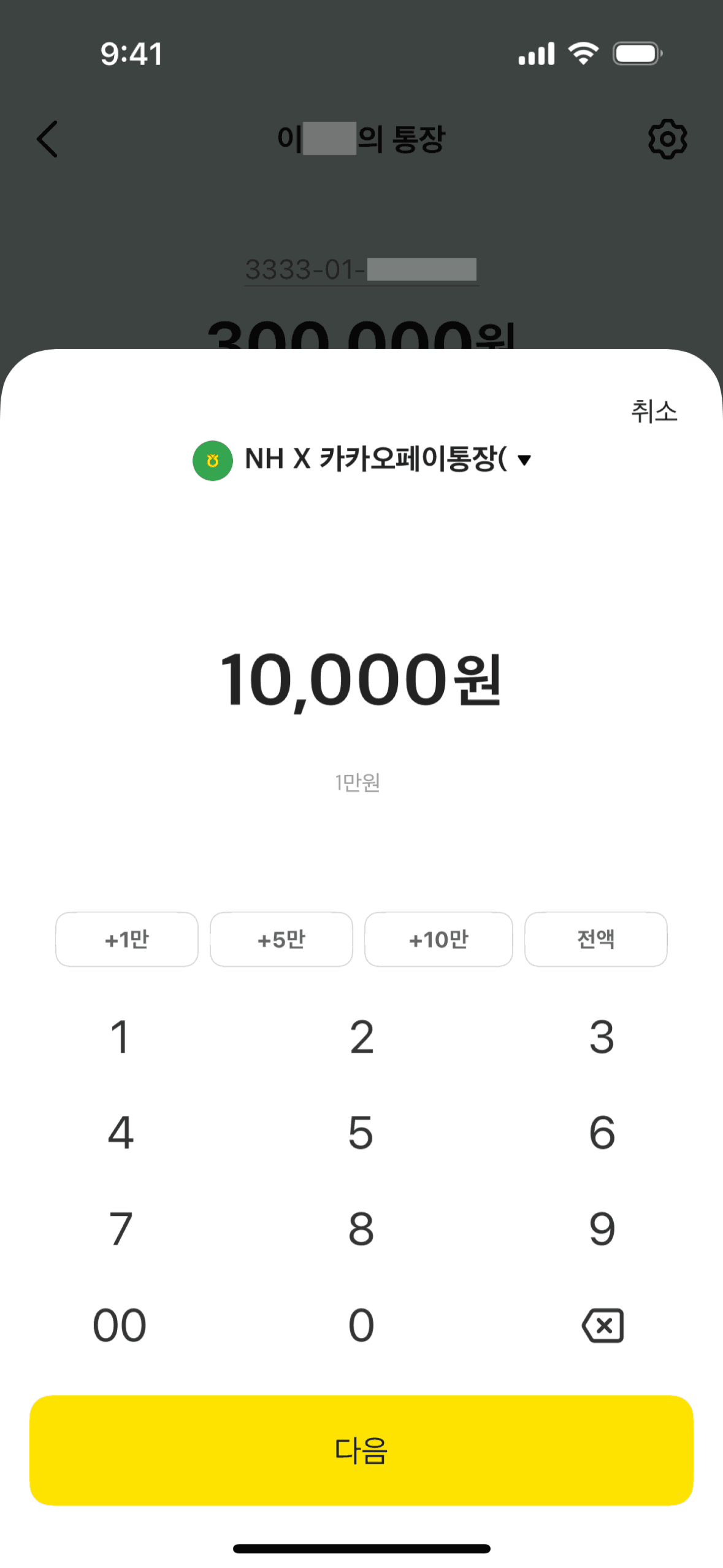This screenshot has height=1568, width=723.
Task: Enter digit 8 on the keypad
Action: (362, 1229)
